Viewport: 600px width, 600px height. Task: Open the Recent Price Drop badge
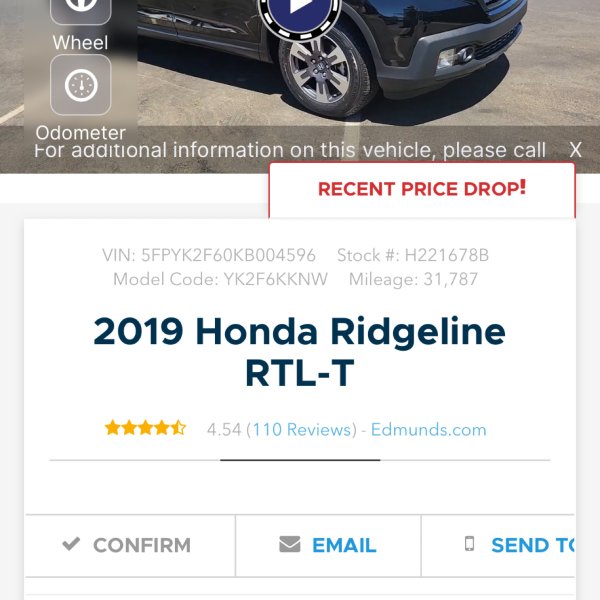[x=422, y=189]
